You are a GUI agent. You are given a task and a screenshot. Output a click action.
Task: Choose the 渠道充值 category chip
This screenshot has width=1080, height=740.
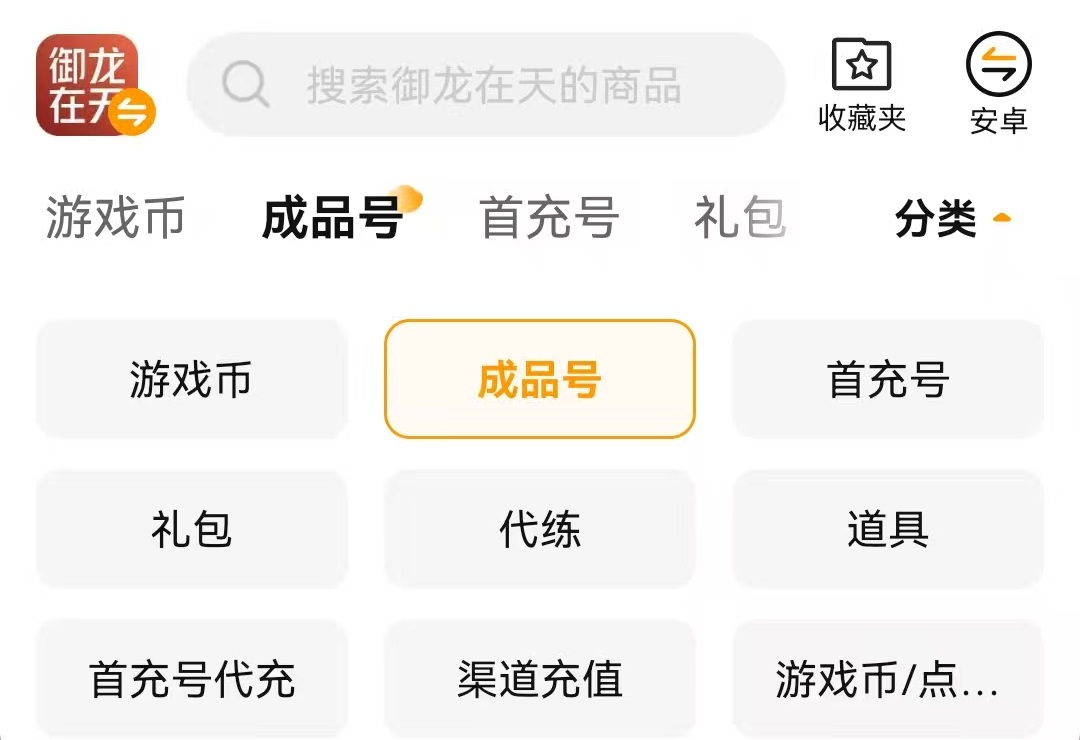(x=540, y=679)
